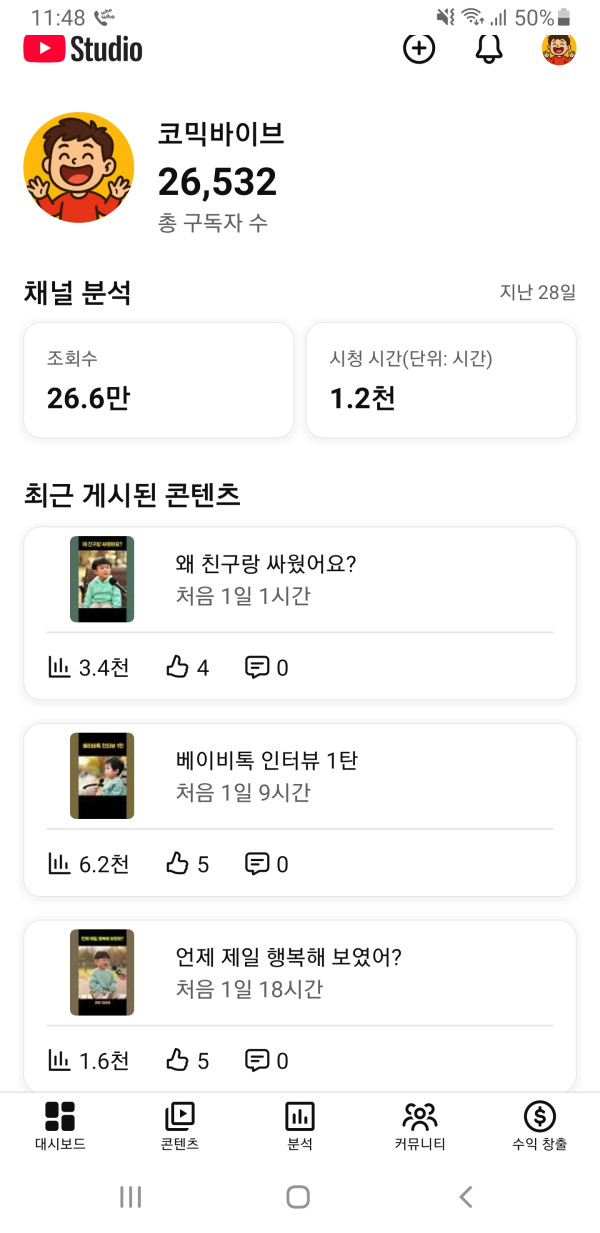The height and width of the screenshot is (1233, 600).
Task: Open the video 베이비톡 인터뷰 1탄
Action: [266, 761]
